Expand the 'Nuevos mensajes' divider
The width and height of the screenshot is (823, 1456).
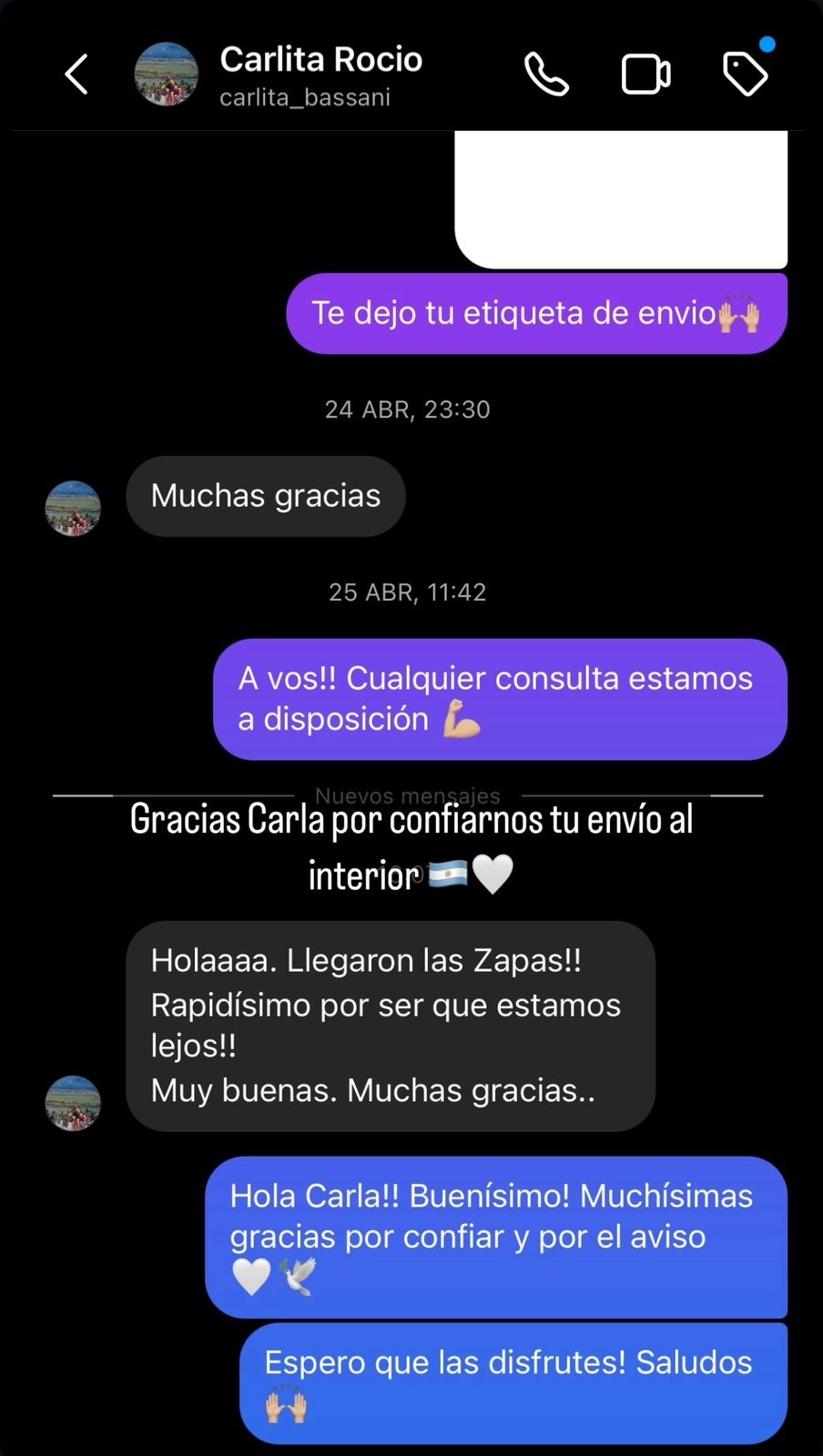point(407,794)
